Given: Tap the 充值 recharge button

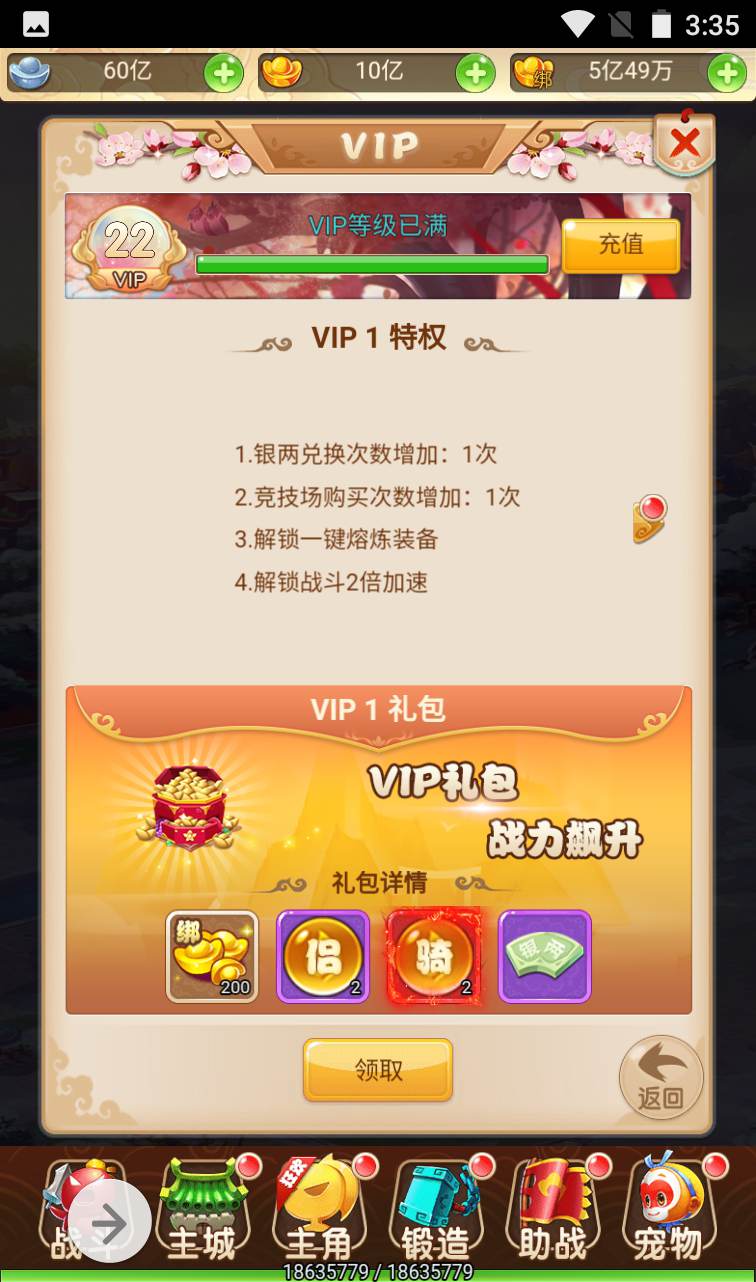Looking at the screenshot, I should [620, 245].
